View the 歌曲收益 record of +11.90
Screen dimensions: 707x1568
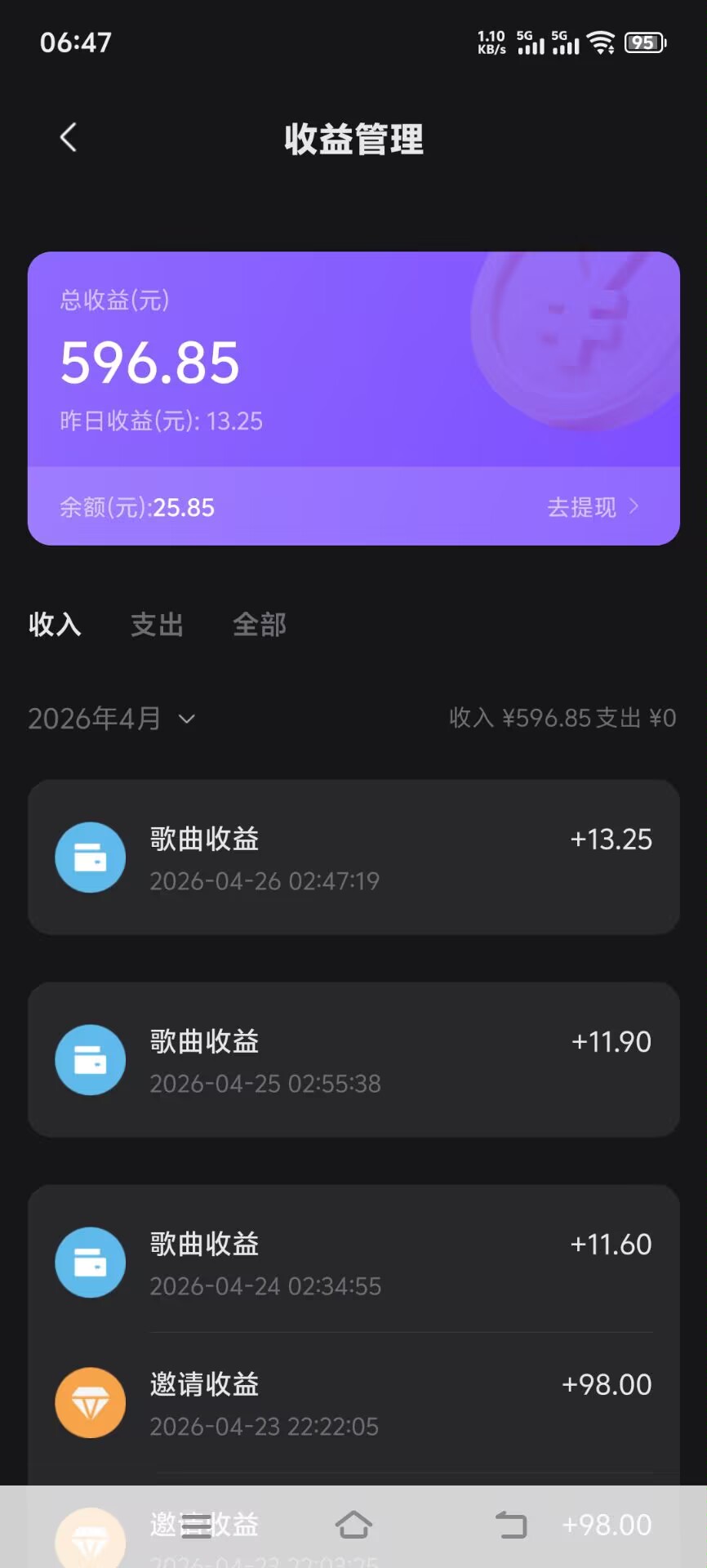(353, 1060)
